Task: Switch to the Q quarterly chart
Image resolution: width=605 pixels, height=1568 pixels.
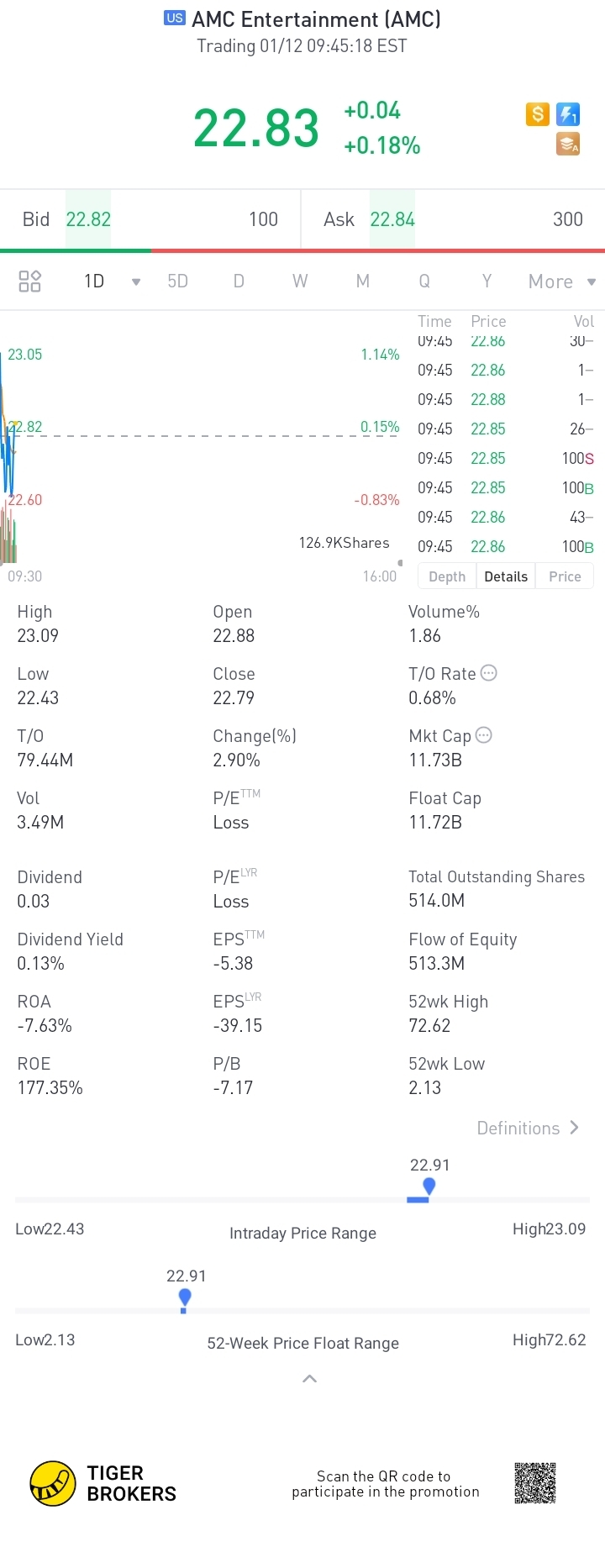Action: pyautogui.click(x=424, y=282)
